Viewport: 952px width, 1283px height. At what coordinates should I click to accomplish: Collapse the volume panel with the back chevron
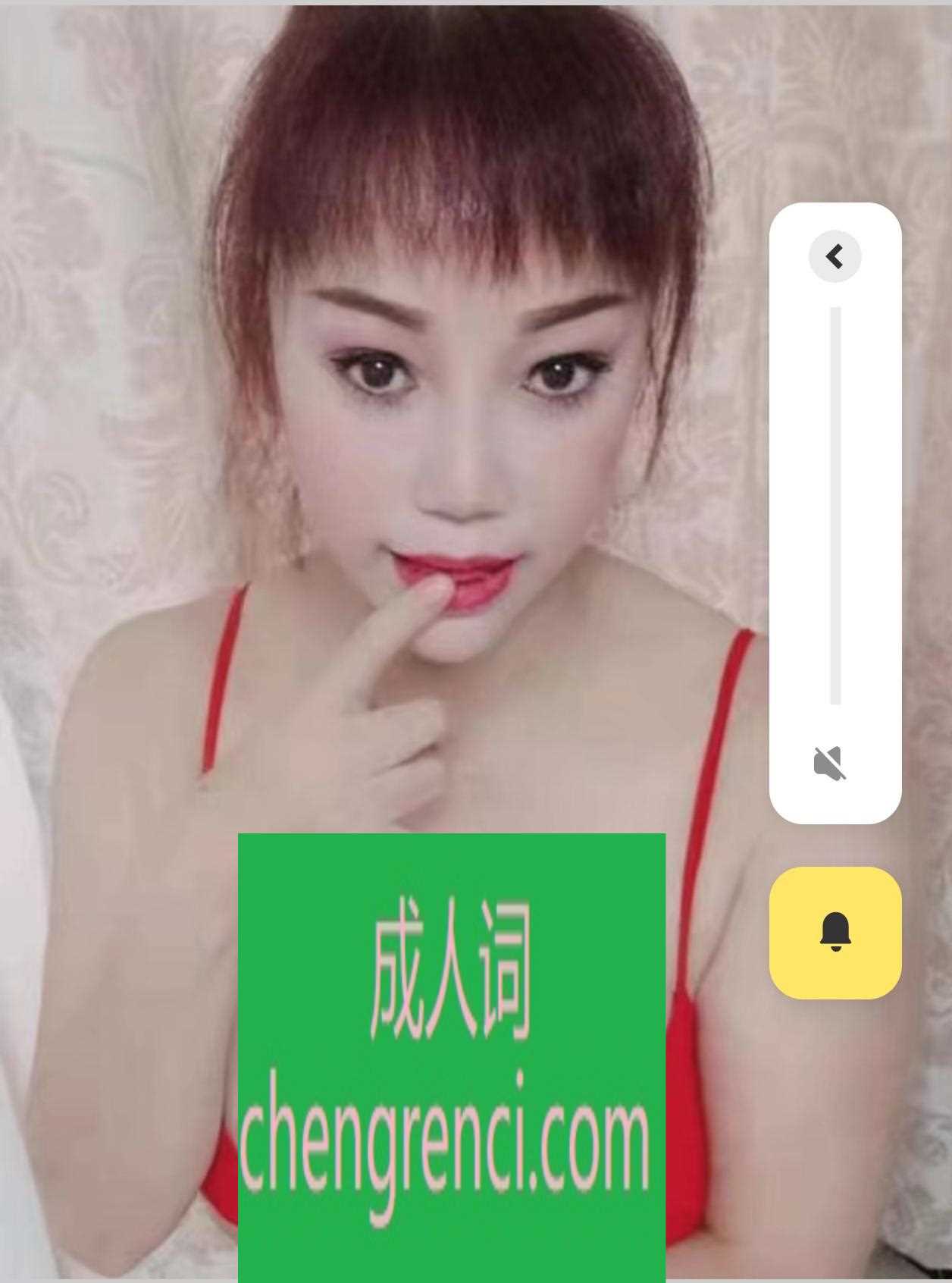(835, 257)
